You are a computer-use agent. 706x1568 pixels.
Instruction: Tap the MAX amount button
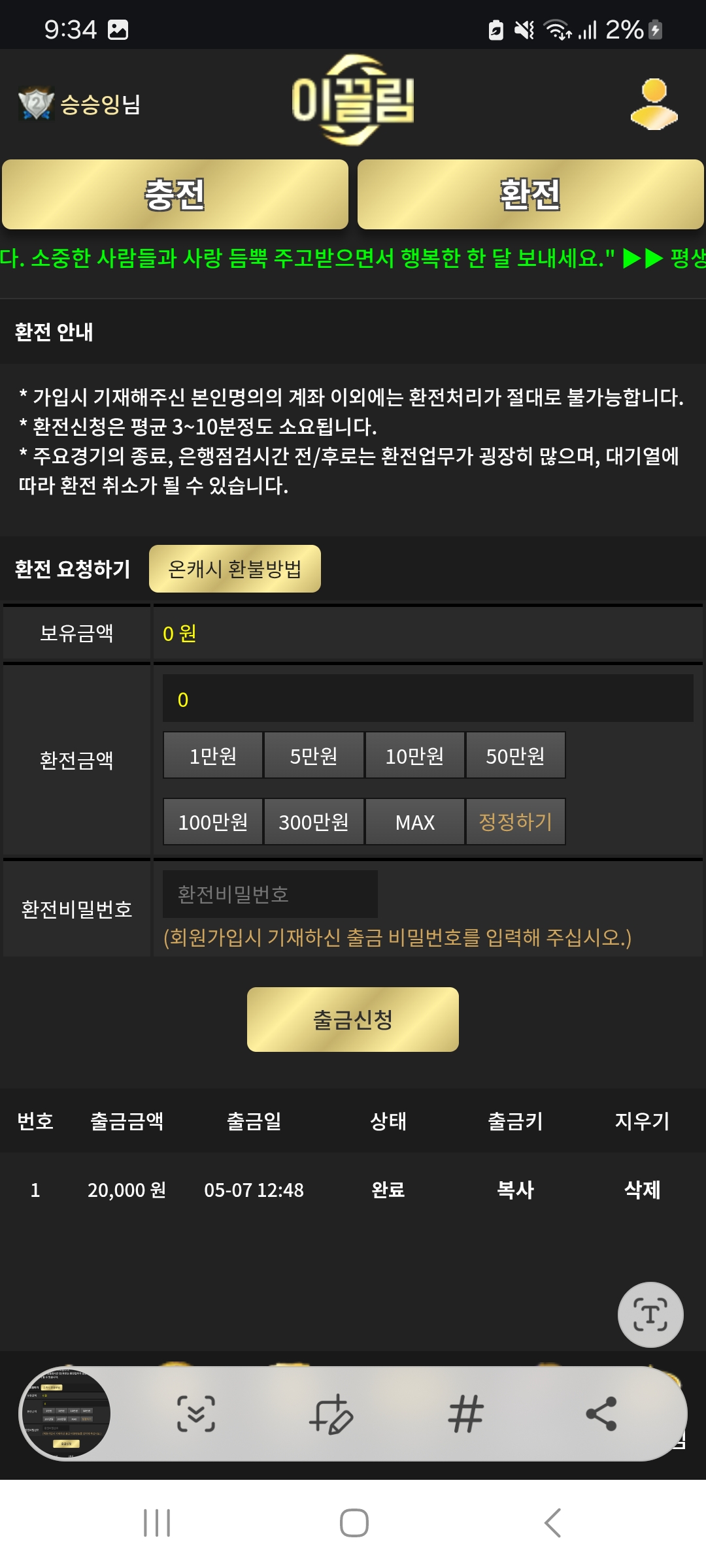tap(414, 822)
